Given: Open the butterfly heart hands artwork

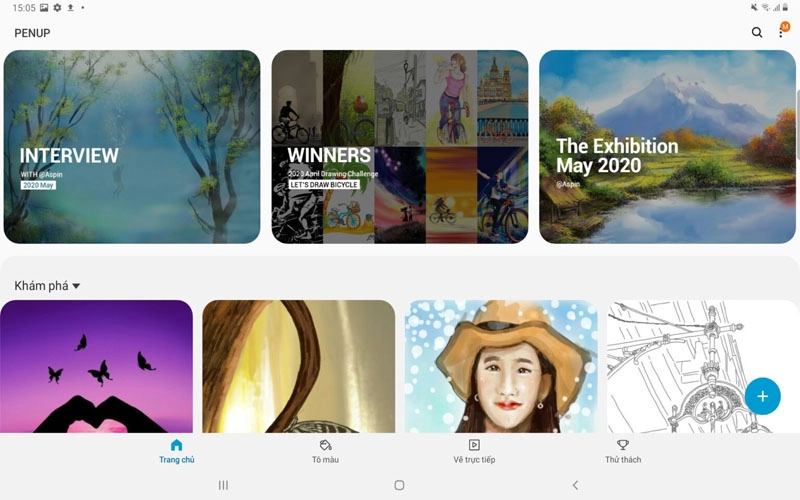Looking at the screenshot, I should coord(96,366).
